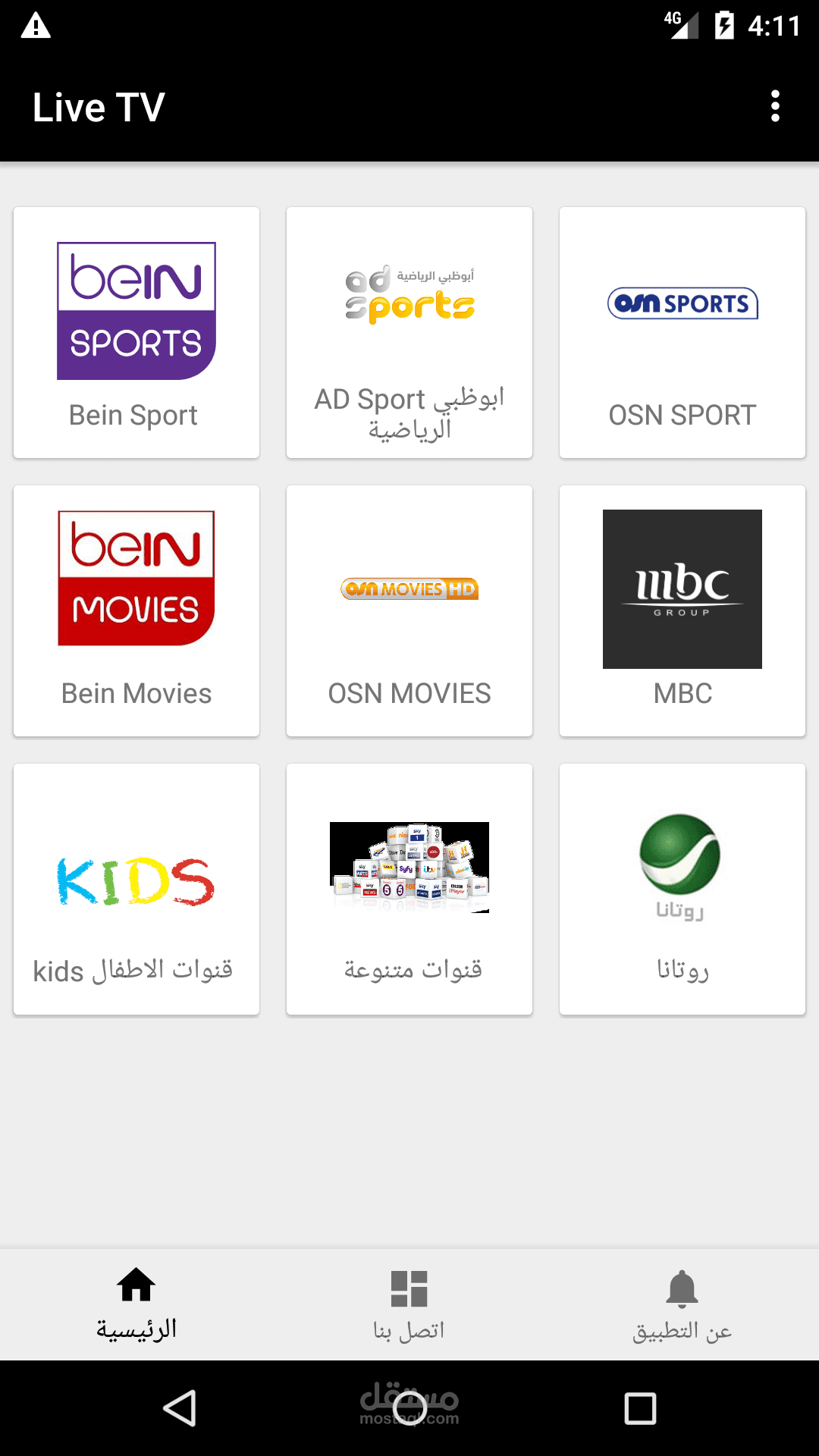Tap the system back button

180,1408
